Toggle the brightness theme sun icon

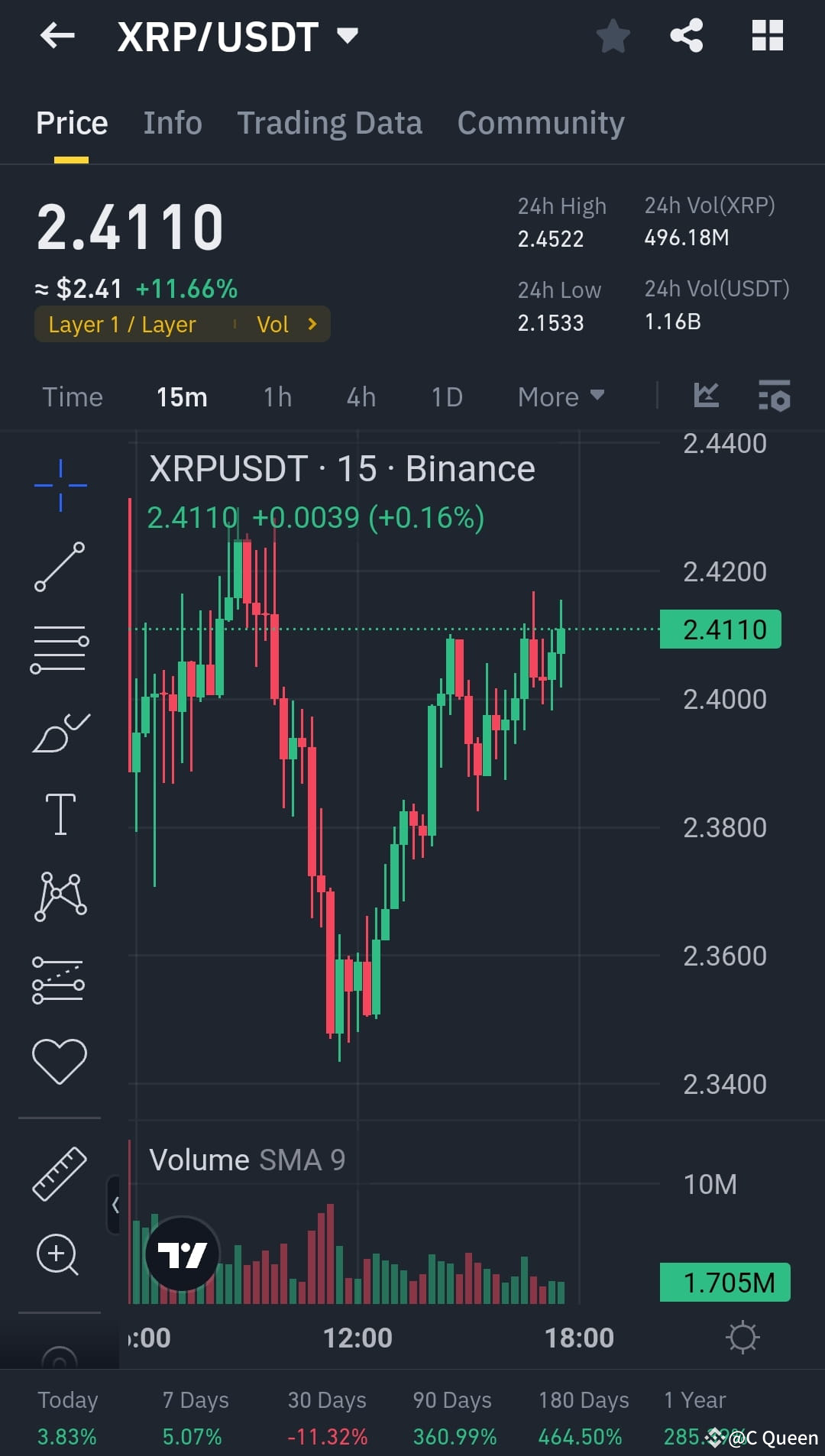[x=741, y=1337]
